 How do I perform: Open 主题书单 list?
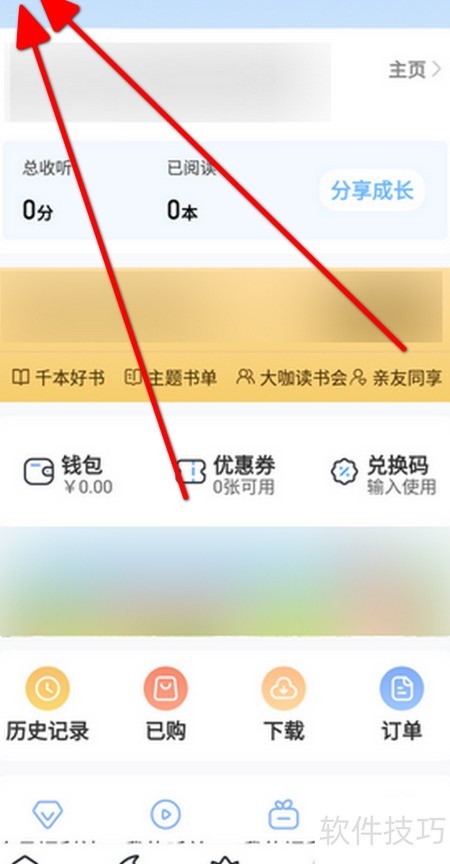171,377
